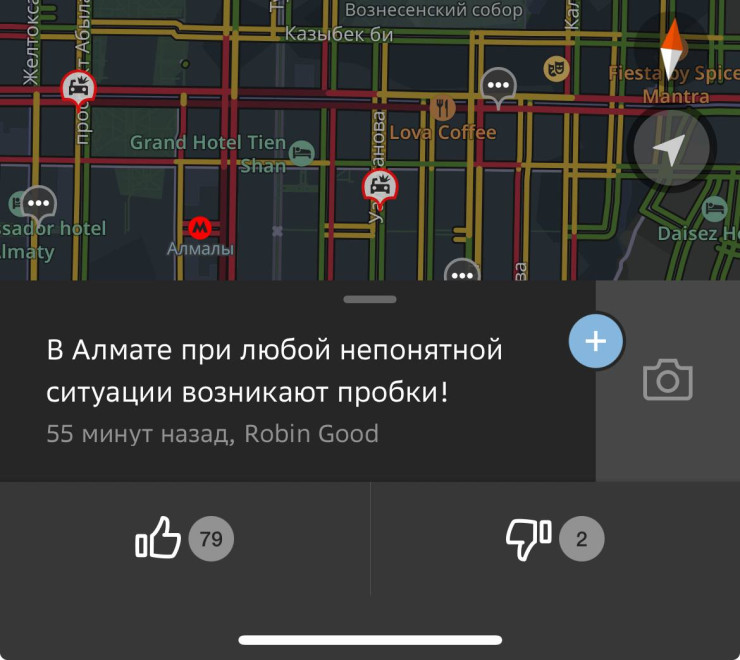The height and width of the screenshot is (660, 740).
Task: Open chat bubble marker near theater icon
Action: click(498, 86)
